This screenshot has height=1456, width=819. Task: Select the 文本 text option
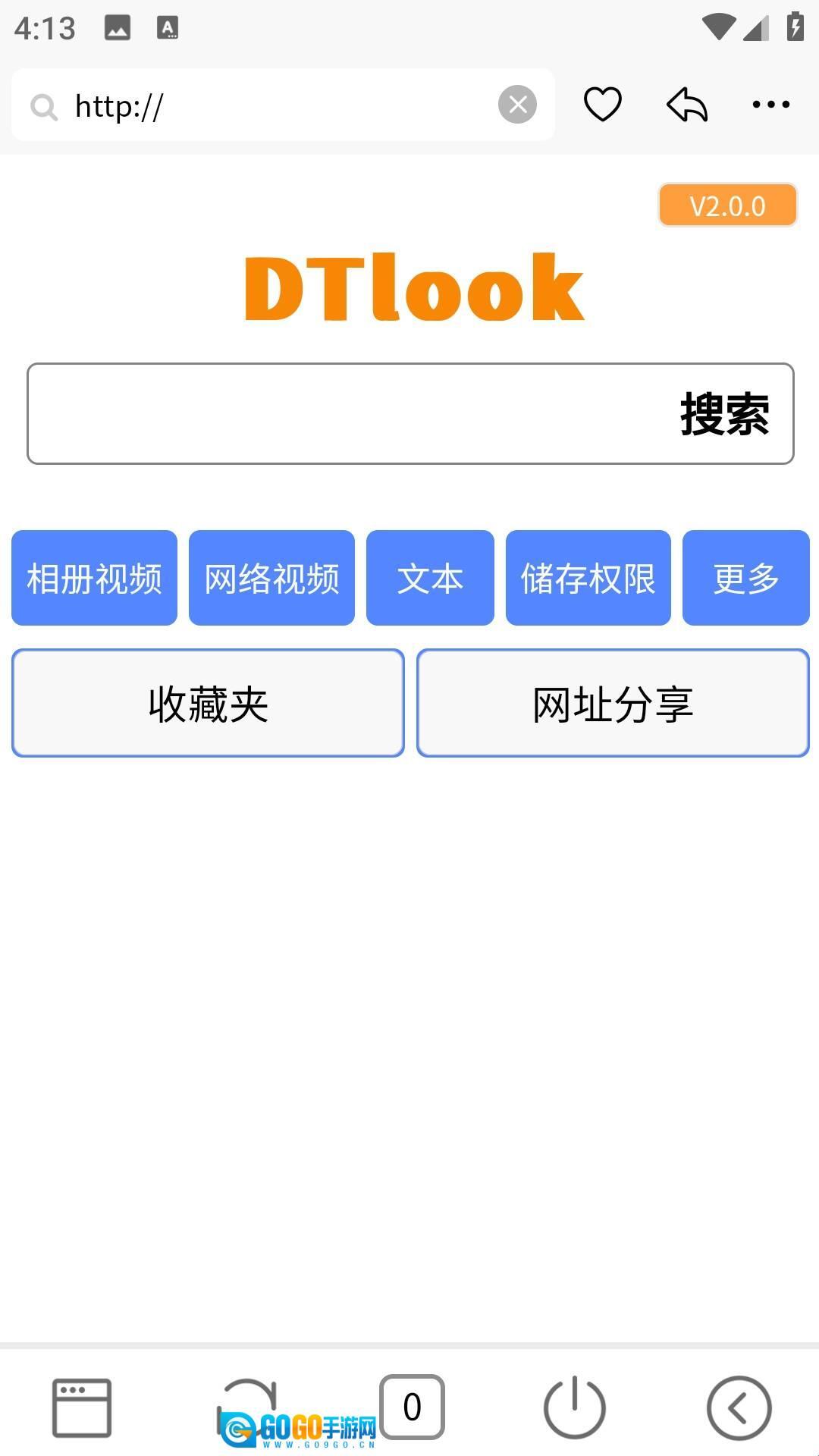[x=430, y=579]
